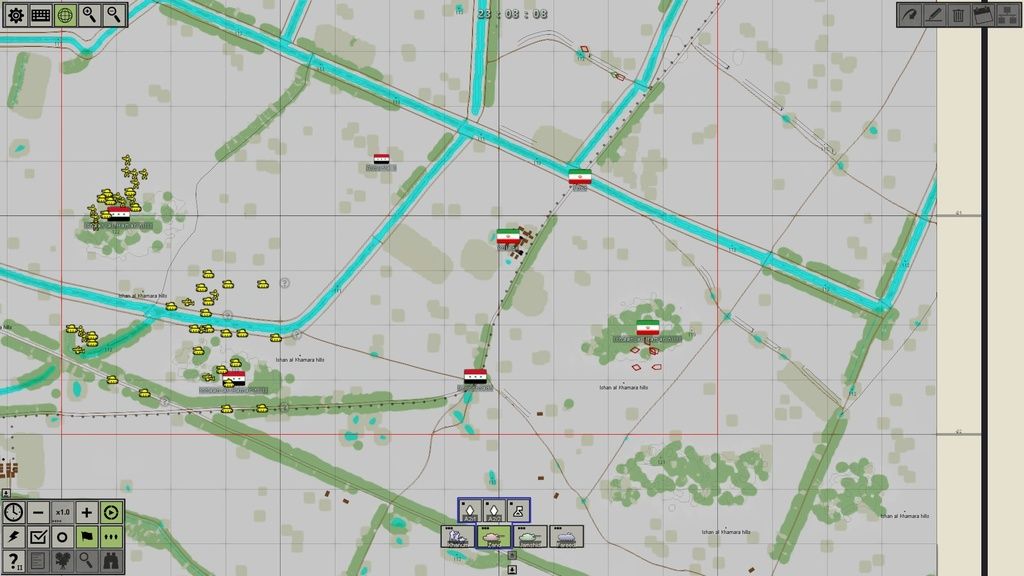
Task: Zoom in on the map
Action: (91, 15)
